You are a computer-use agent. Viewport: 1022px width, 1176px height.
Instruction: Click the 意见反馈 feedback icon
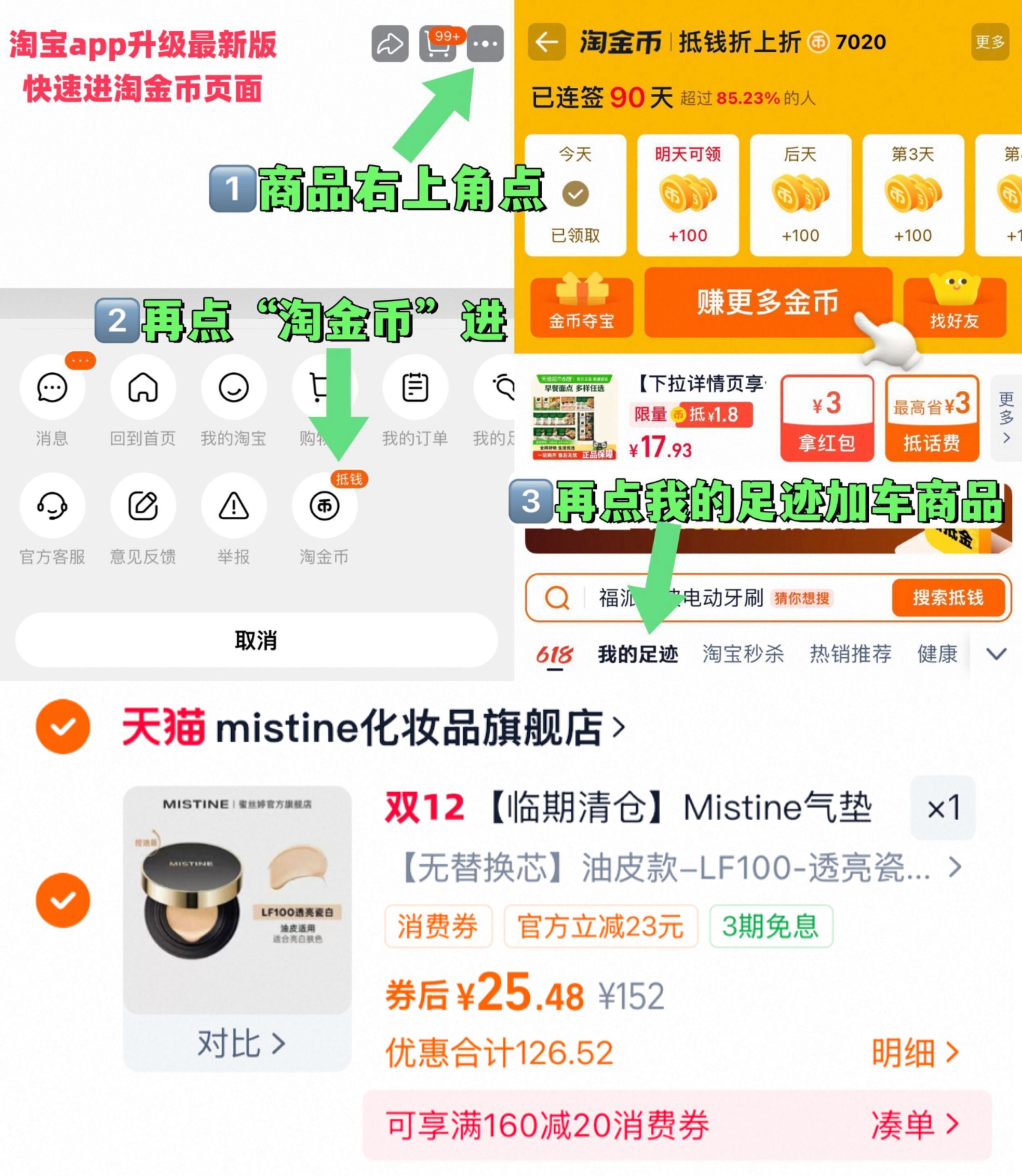[x=143, y=506]
